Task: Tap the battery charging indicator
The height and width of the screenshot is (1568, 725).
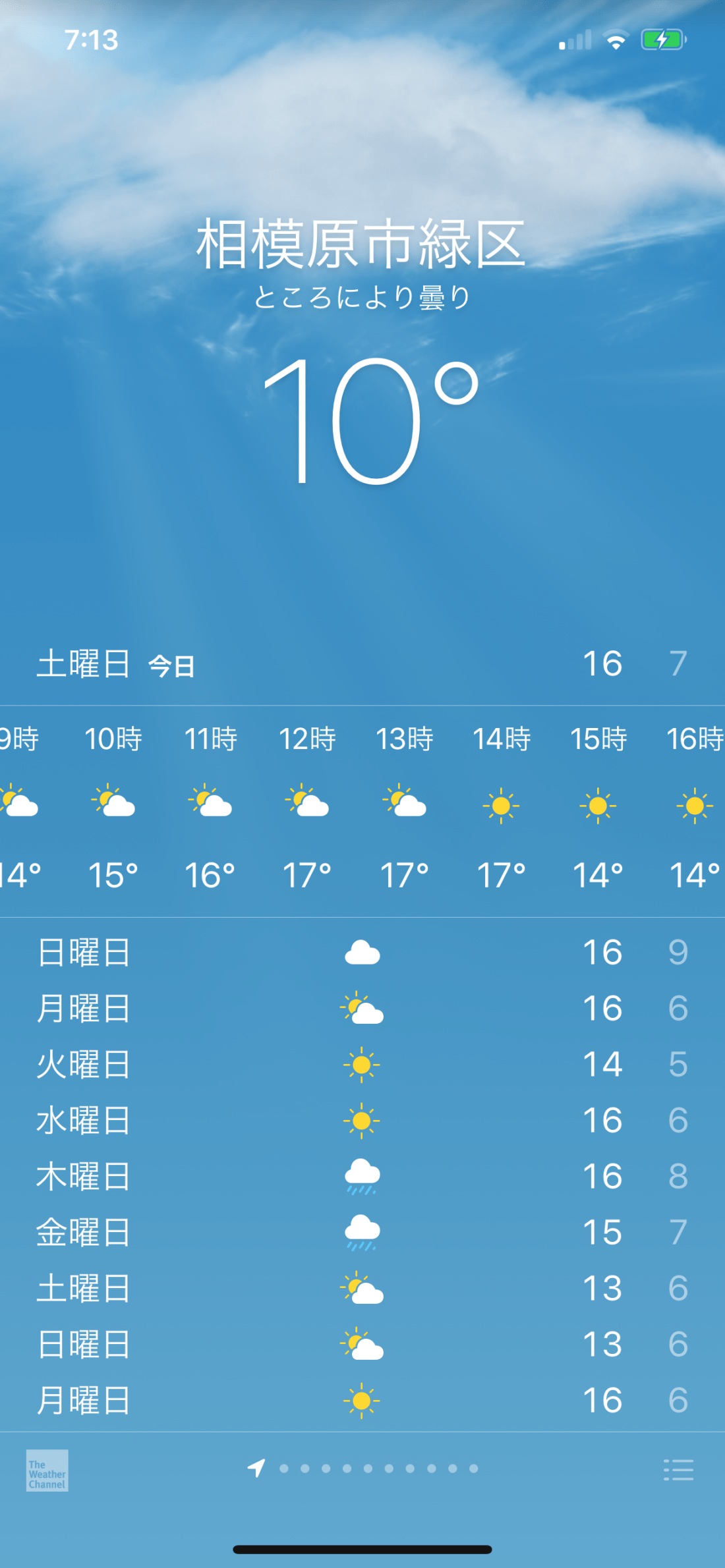Action: [662, 40]
